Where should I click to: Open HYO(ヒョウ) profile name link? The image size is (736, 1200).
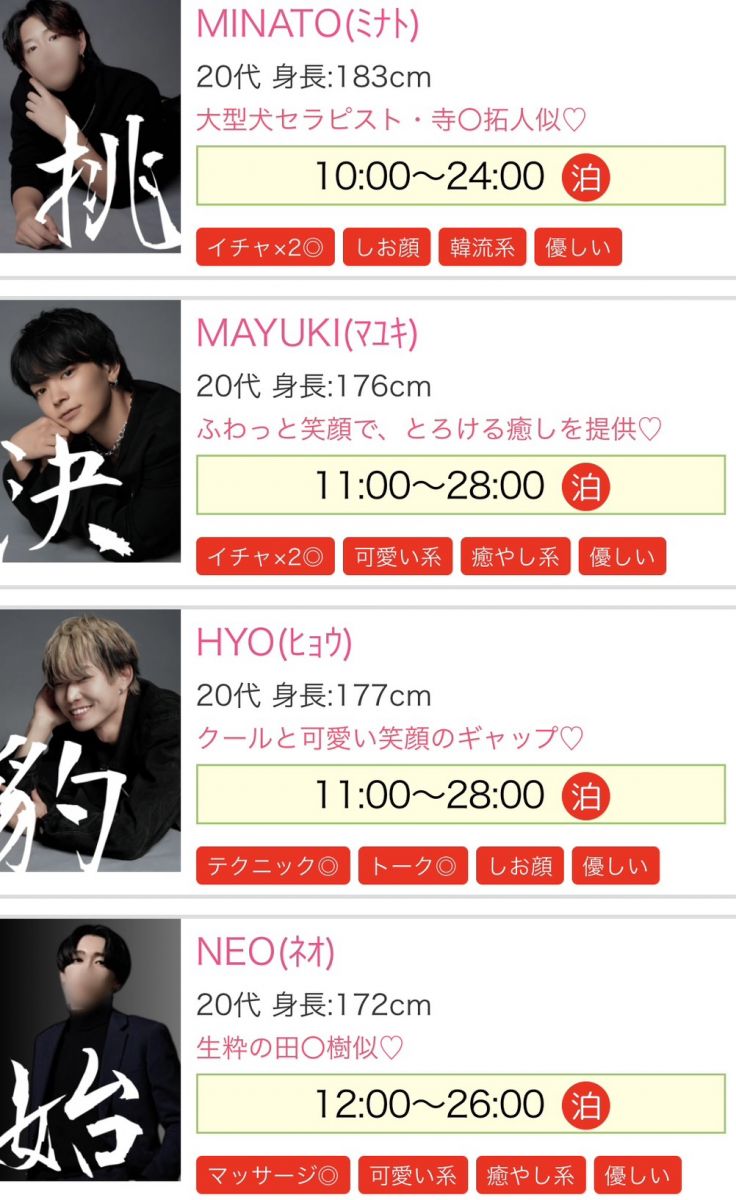pos(274,643)
